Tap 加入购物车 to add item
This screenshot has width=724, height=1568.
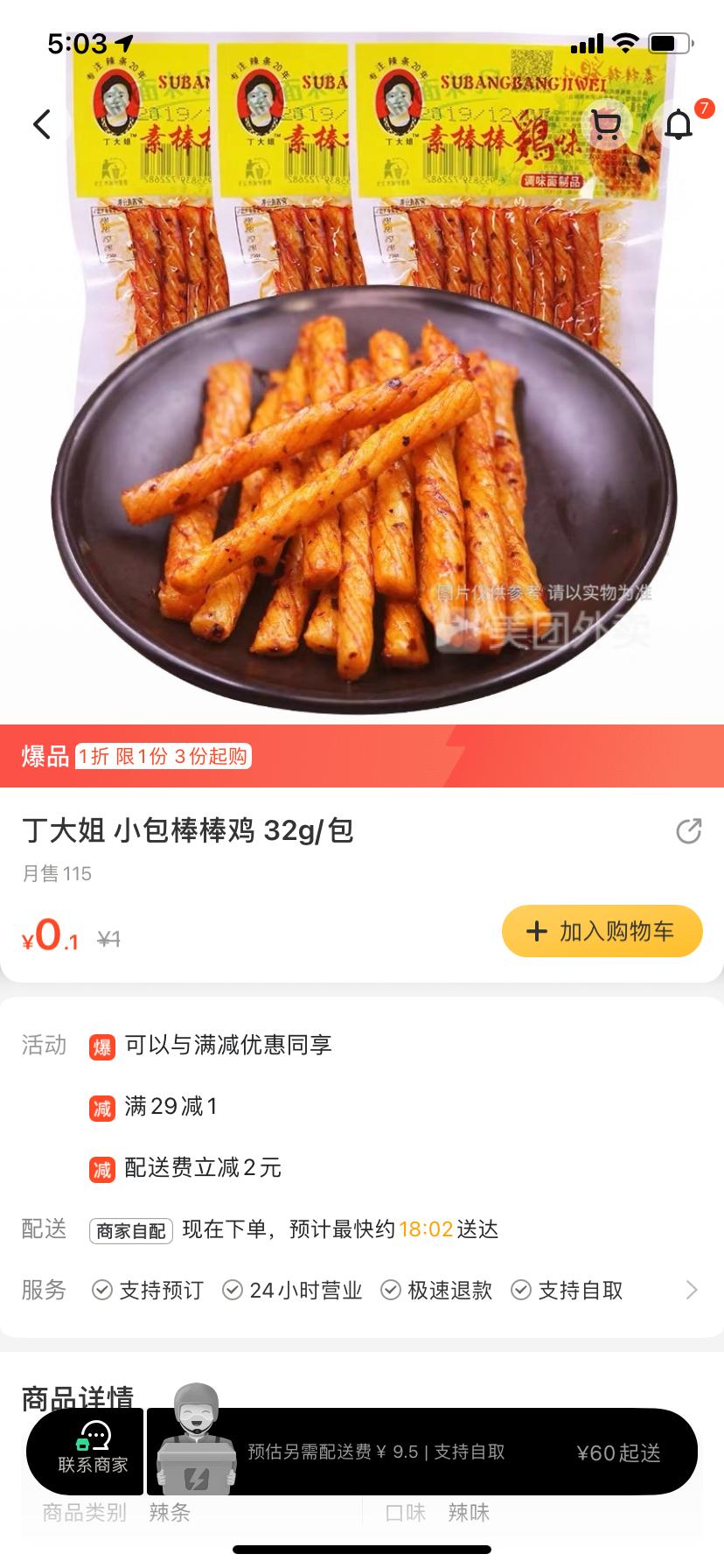pos(602,931)
